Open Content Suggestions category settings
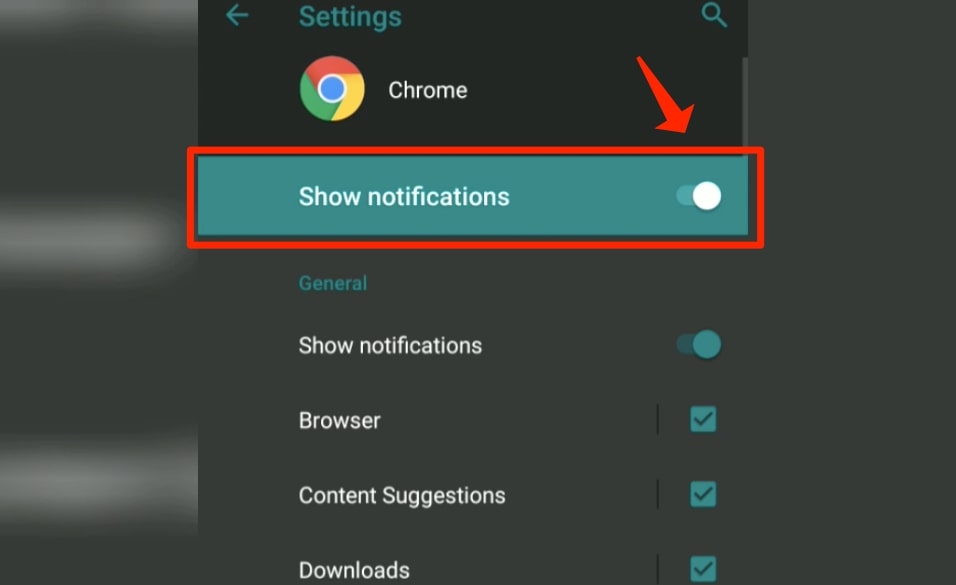 coord(402,495)
